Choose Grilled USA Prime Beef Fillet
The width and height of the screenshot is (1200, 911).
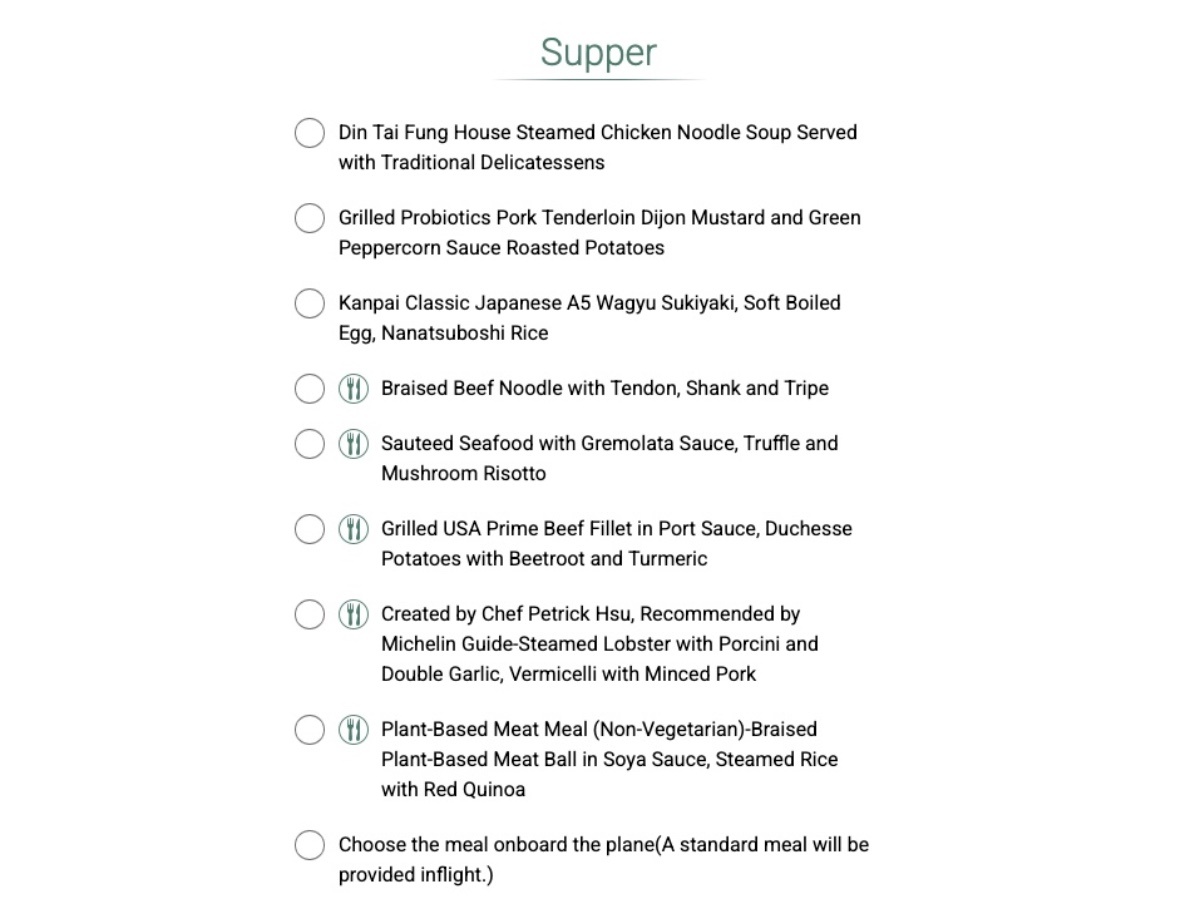[x=310, y=529]
